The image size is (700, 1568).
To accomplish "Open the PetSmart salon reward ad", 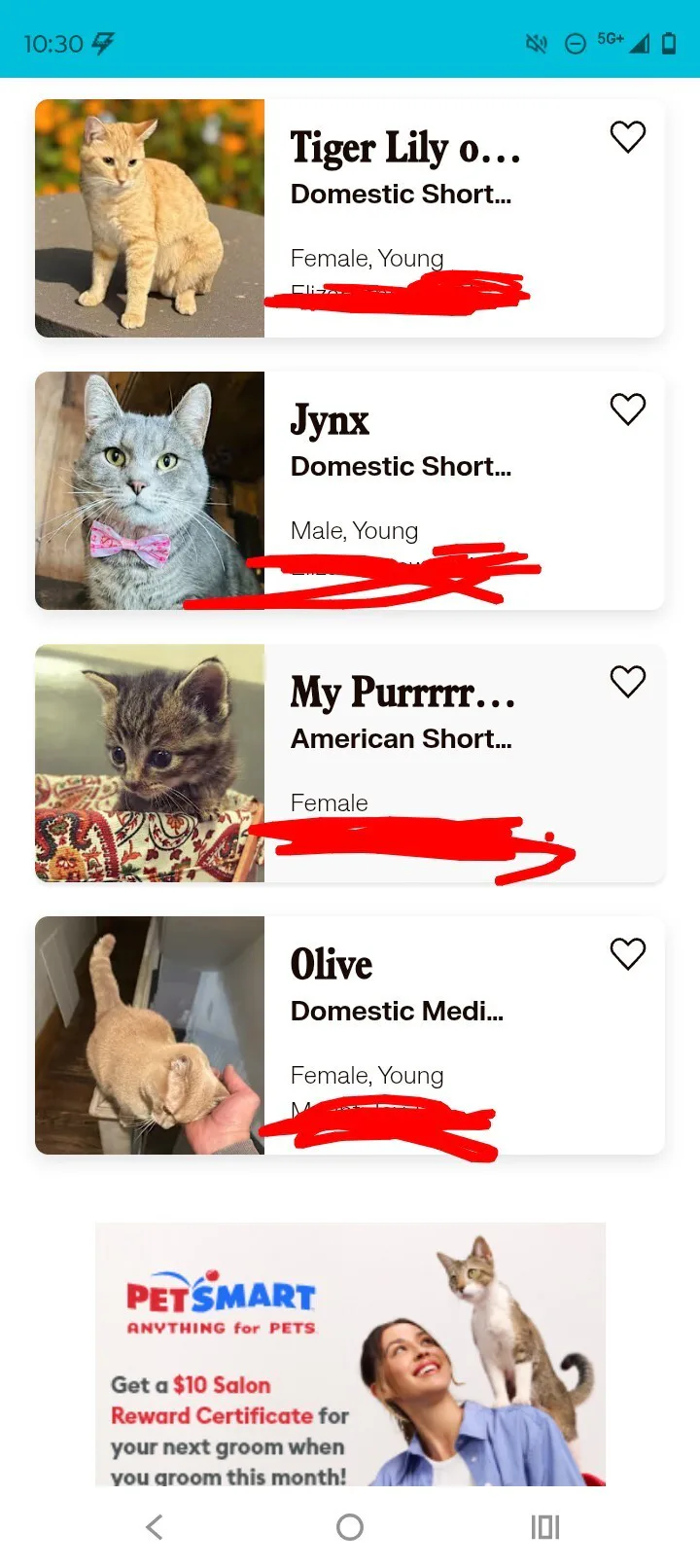I will (350, 1354).
